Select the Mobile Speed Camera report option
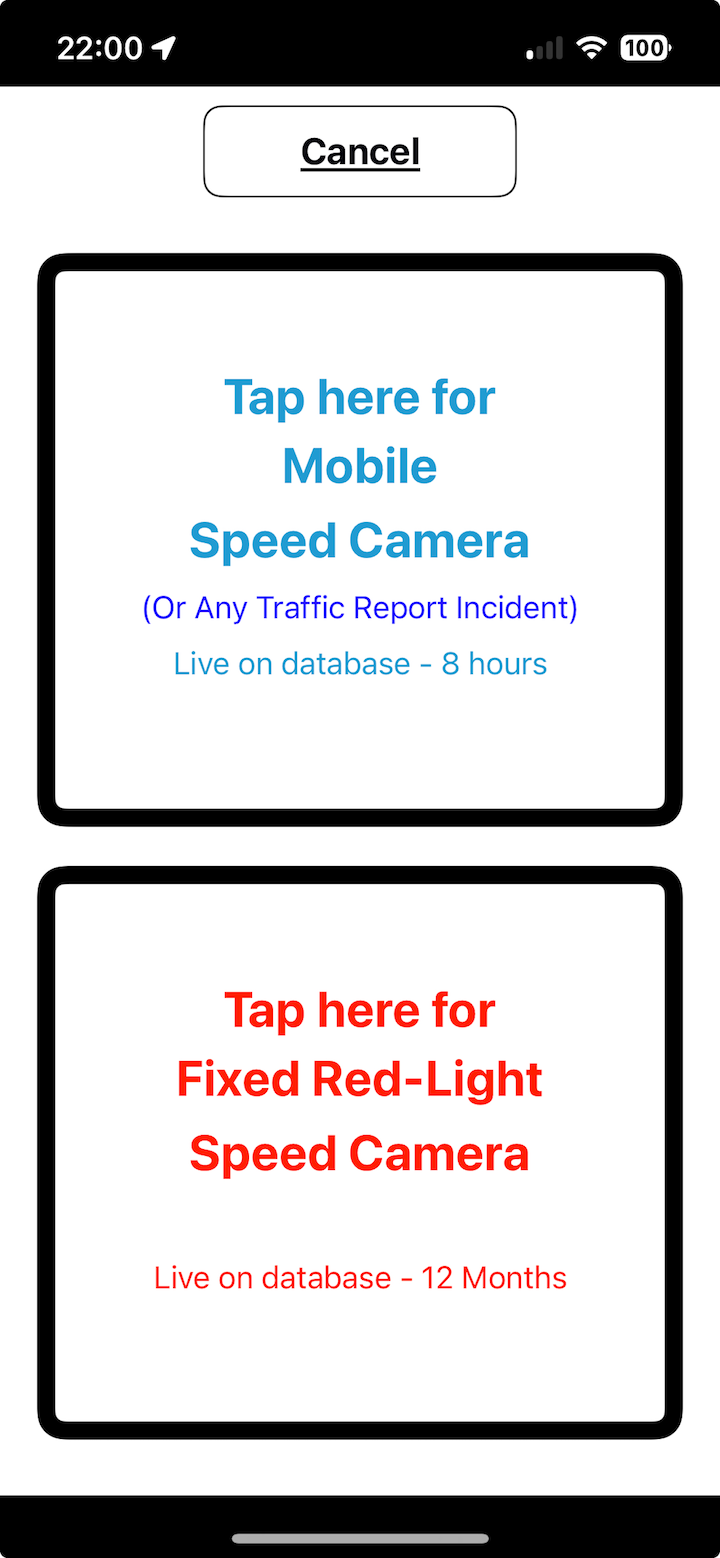 tap(360, 540)
